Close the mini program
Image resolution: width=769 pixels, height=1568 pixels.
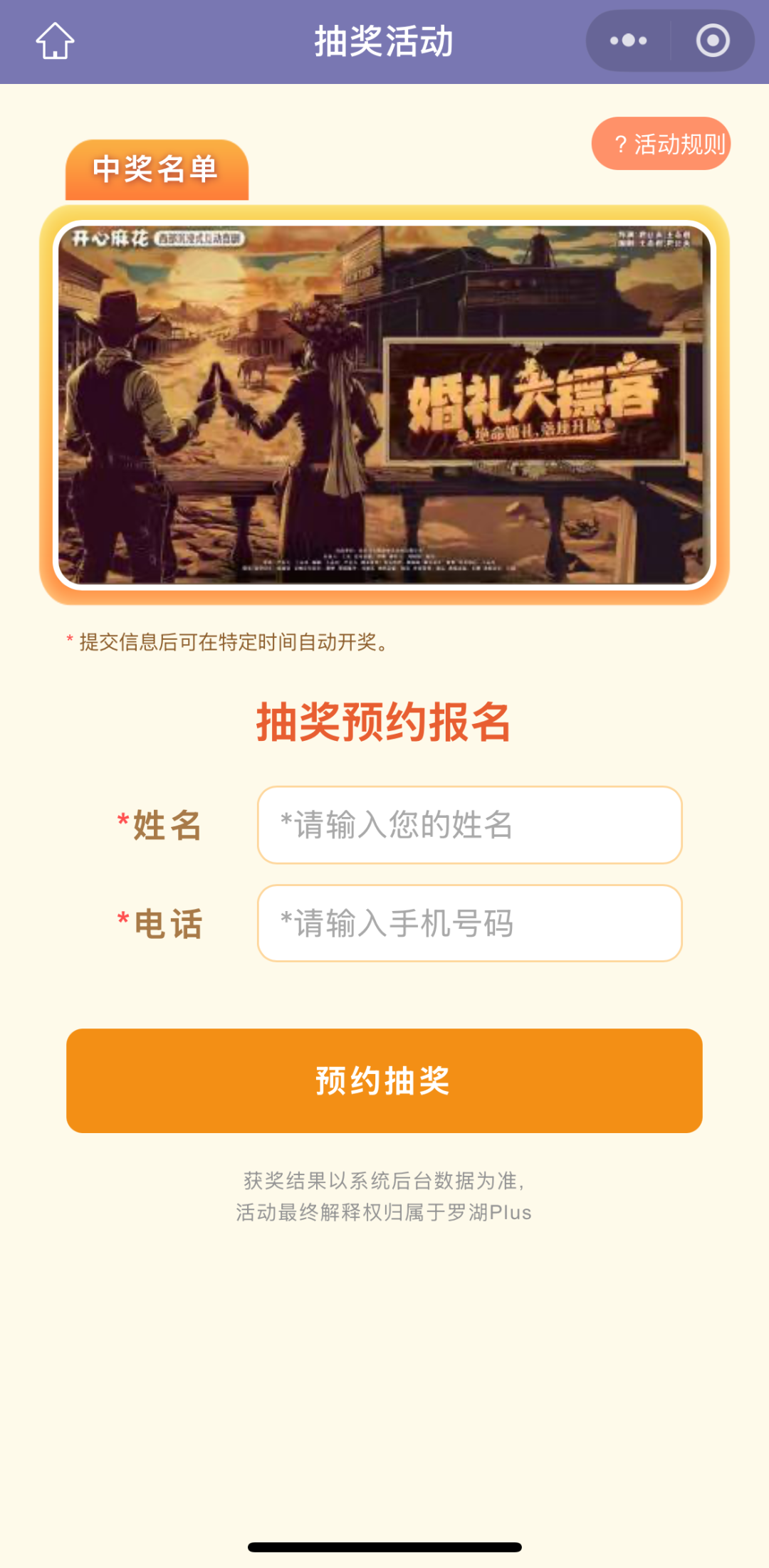pos(713,41)
